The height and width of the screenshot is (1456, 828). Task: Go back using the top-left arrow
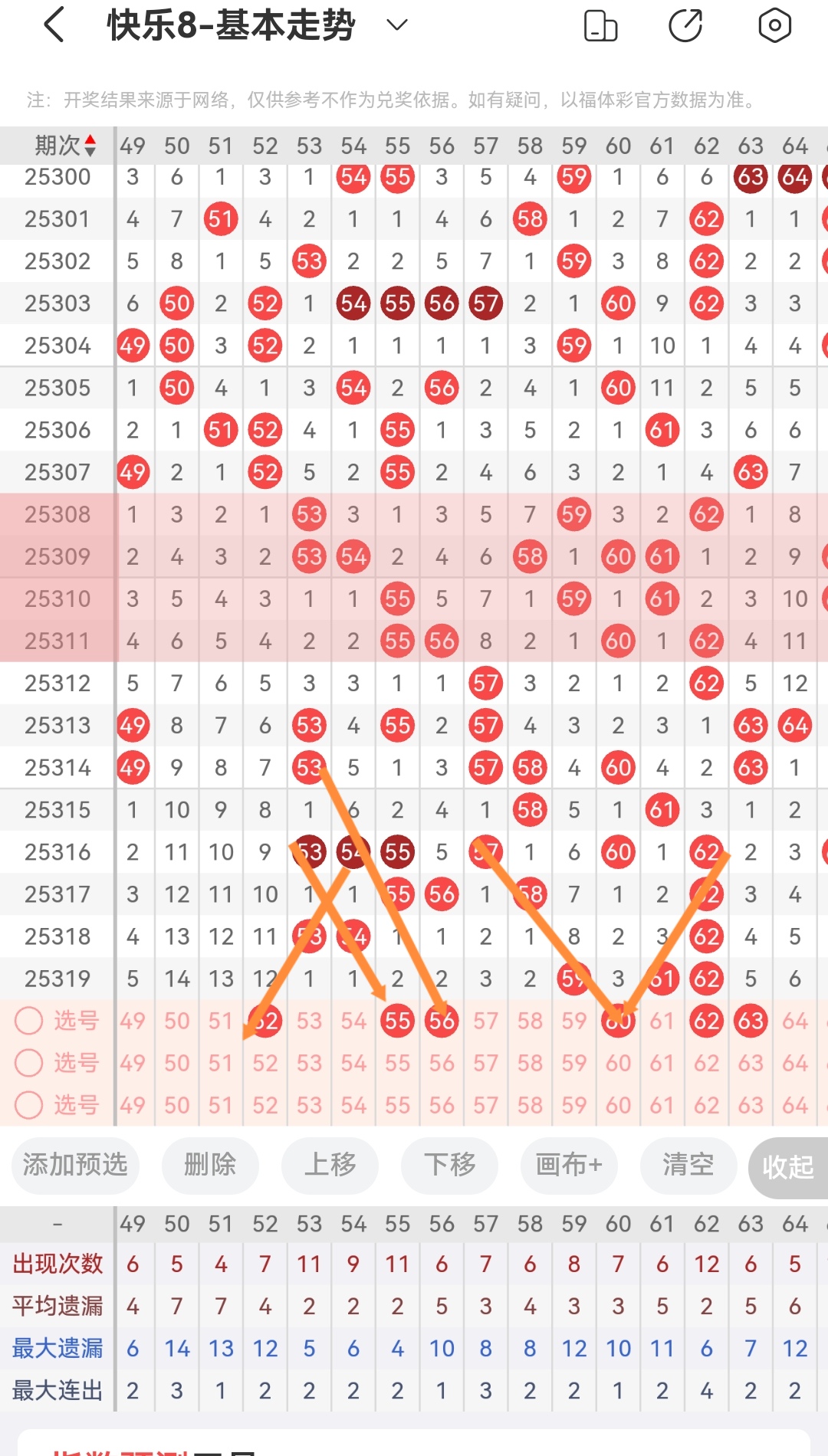54,25
